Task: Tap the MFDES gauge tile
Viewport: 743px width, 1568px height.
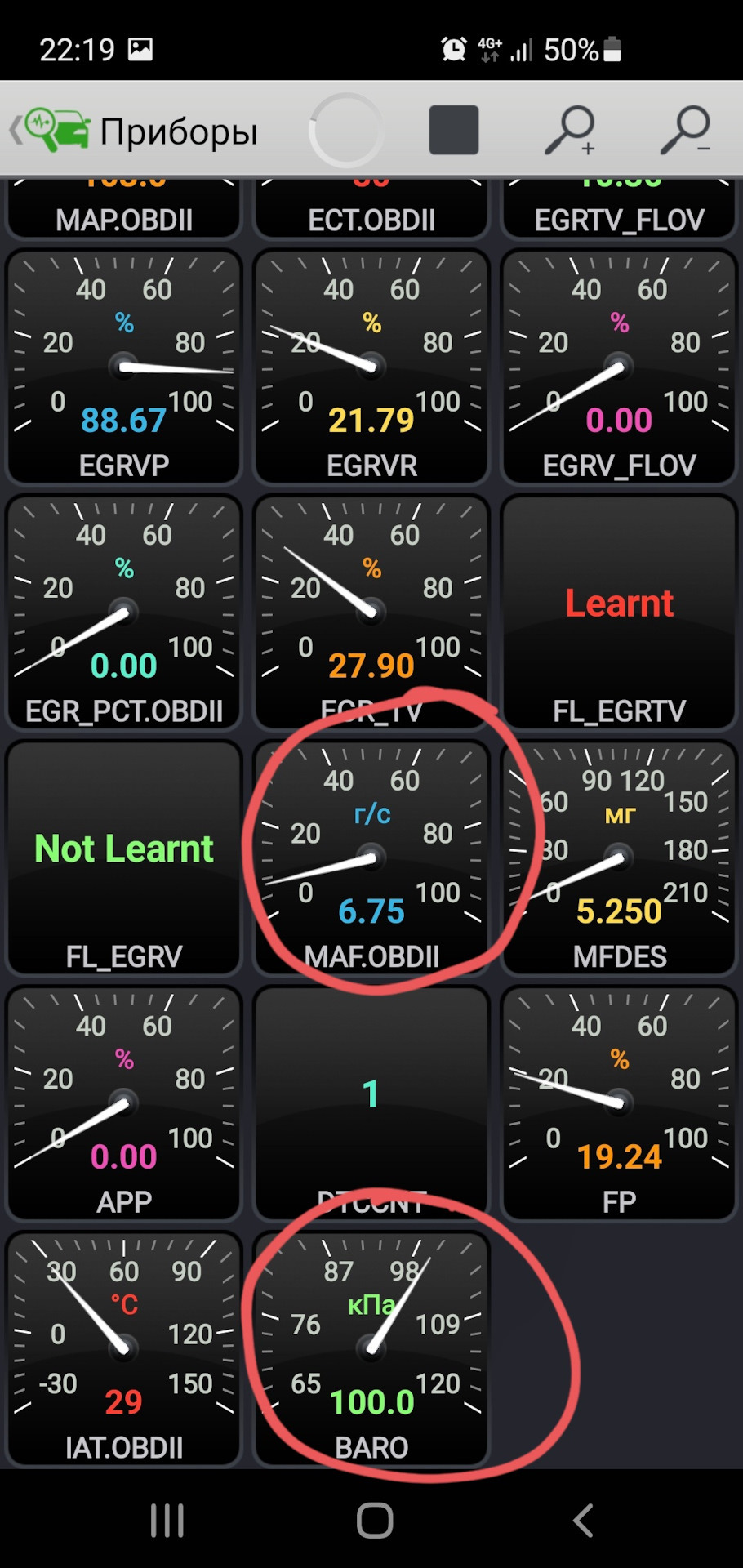Action: 619,857
